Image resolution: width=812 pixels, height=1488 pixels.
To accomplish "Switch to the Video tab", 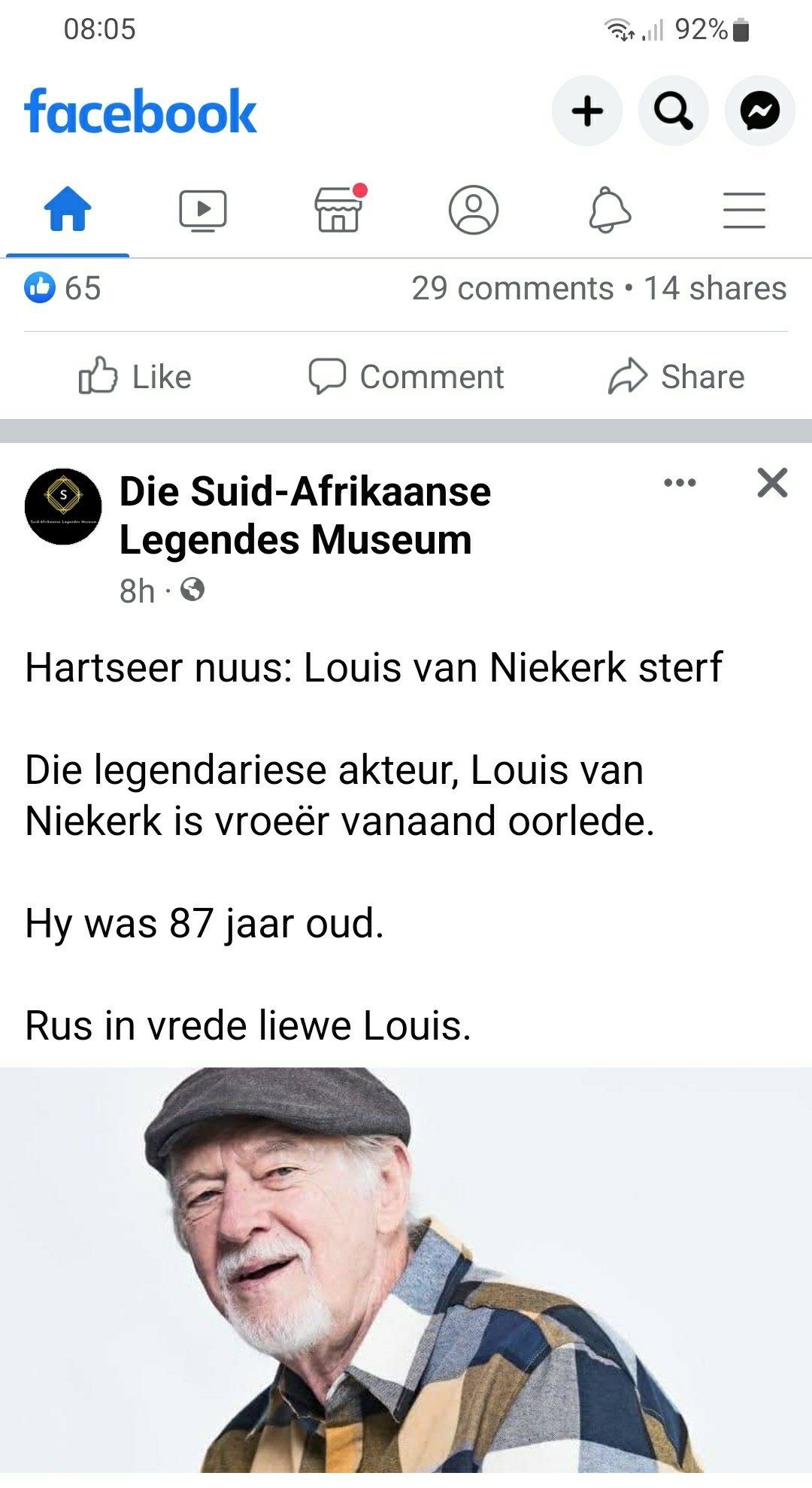I will click(x=203, y=209).
